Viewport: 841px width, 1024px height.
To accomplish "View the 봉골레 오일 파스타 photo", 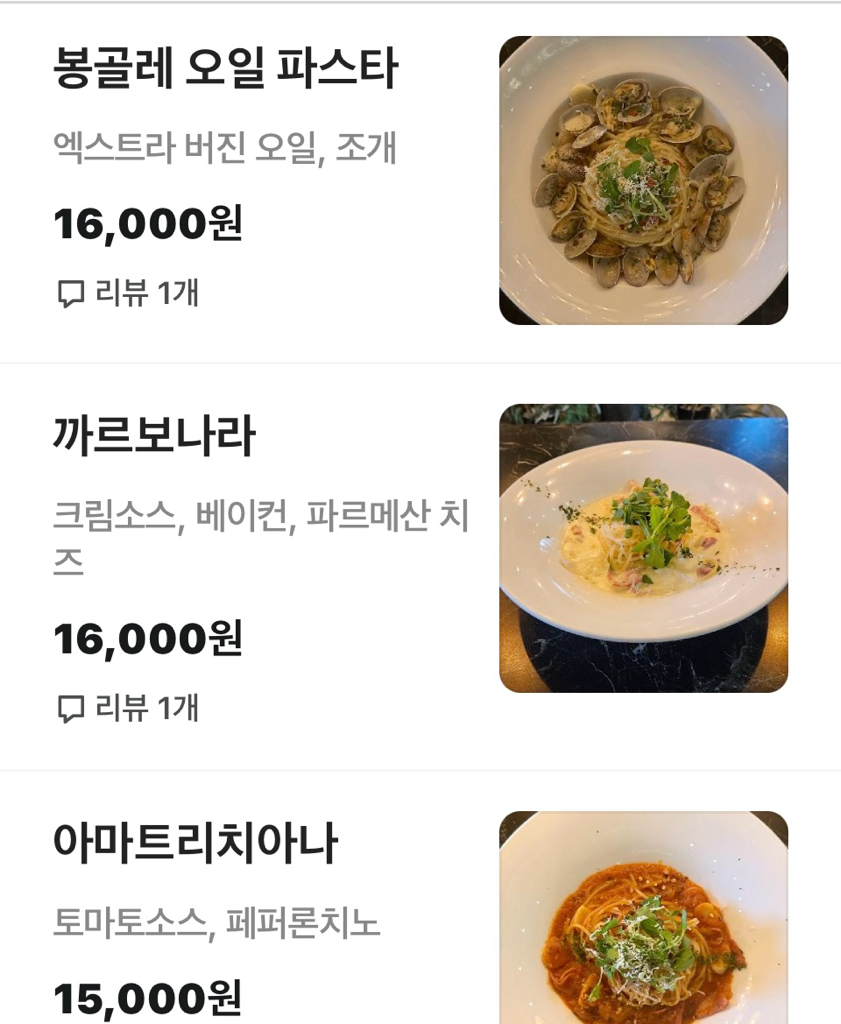I will (643, 181).
